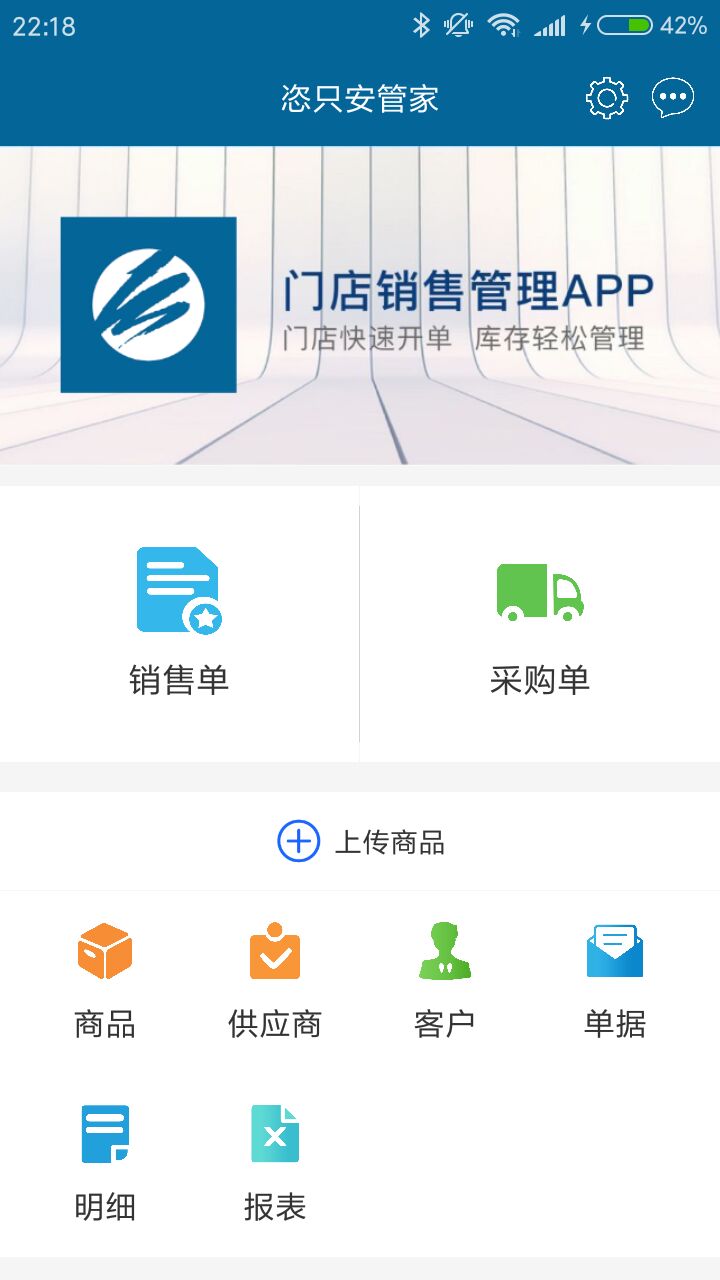This screenshot has height=1280, width=720.
Task: Open the 客户 customers icon
Action: point(445,952)
